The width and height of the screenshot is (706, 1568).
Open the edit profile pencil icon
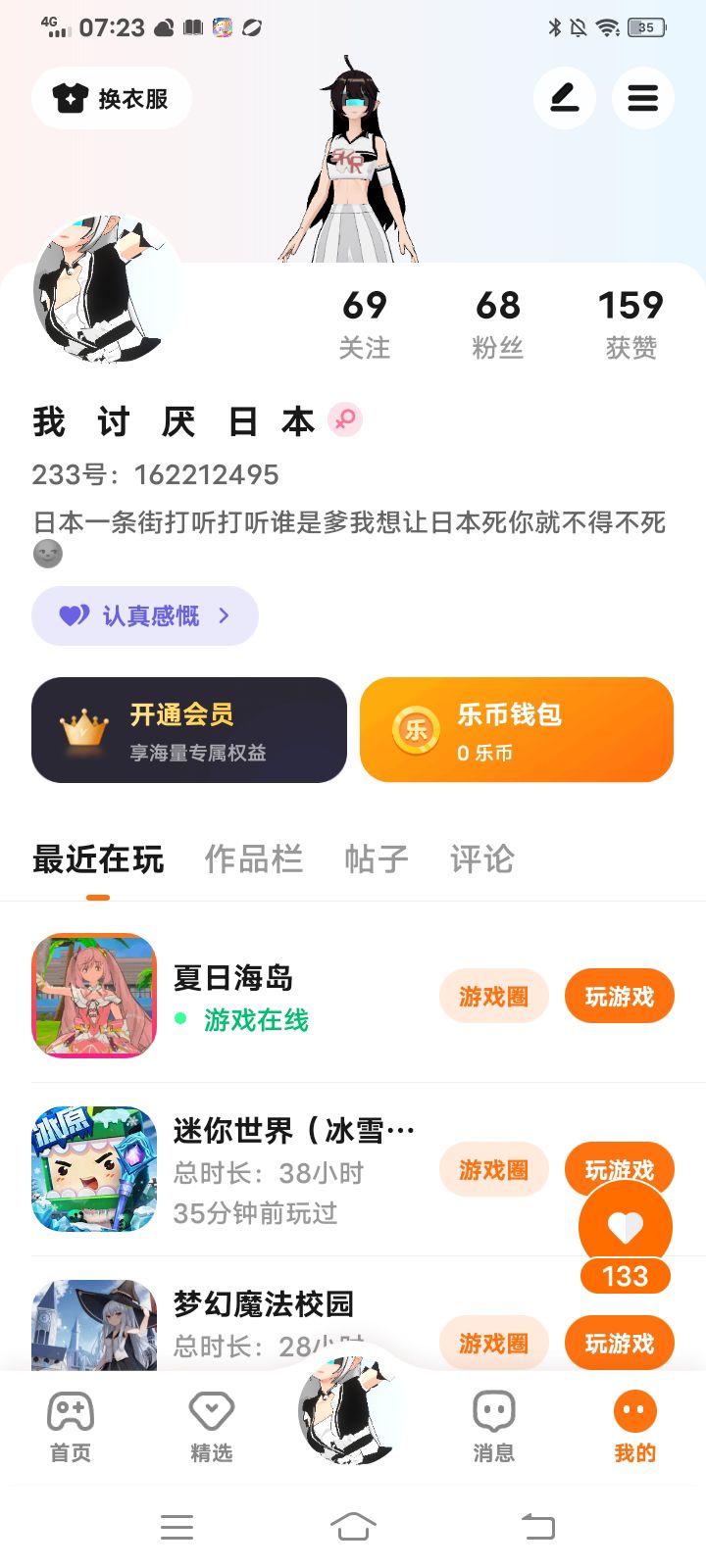coord(564,98)
